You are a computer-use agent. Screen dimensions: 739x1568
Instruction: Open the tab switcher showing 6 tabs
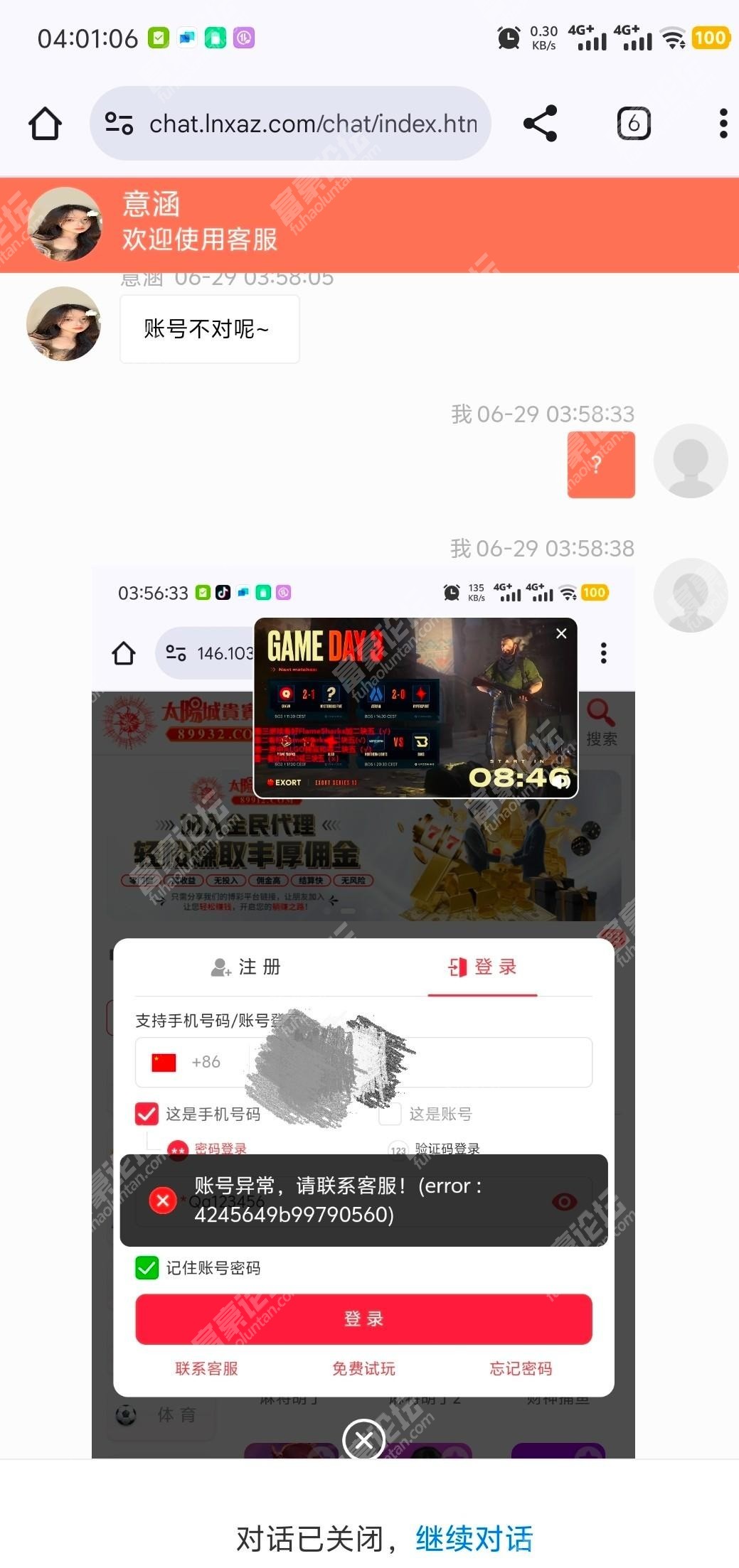tap(633, 124)
